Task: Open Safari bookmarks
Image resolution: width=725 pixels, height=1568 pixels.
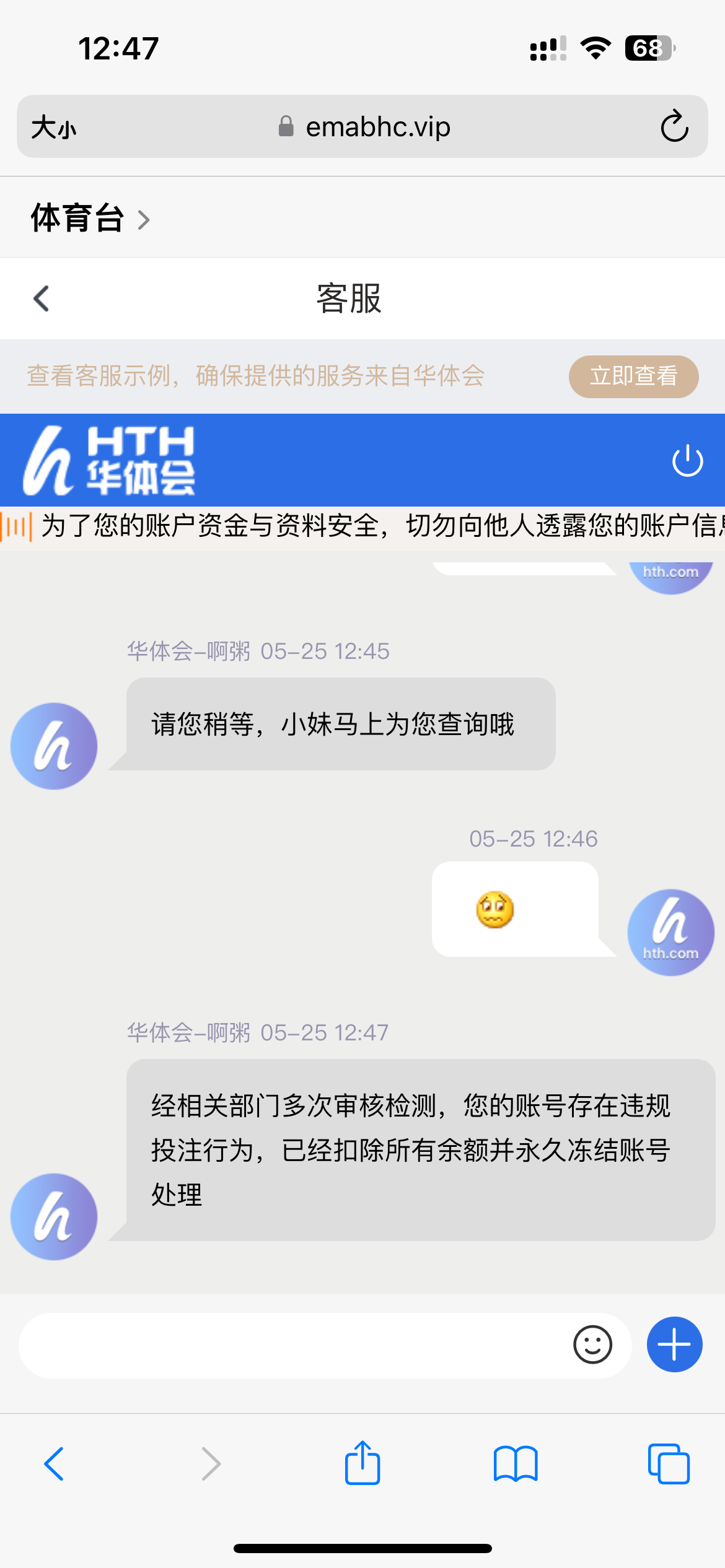Action: click(516, 1464)
